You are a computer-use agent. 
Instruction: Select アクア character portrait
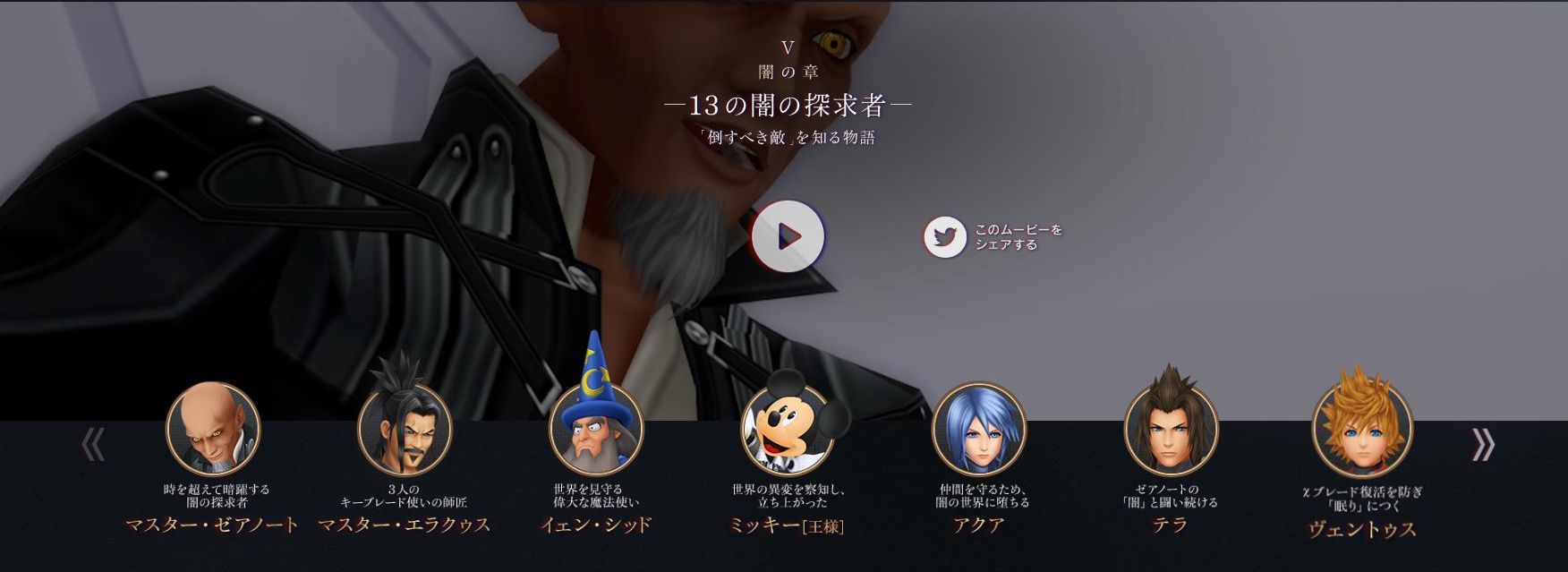979,430
